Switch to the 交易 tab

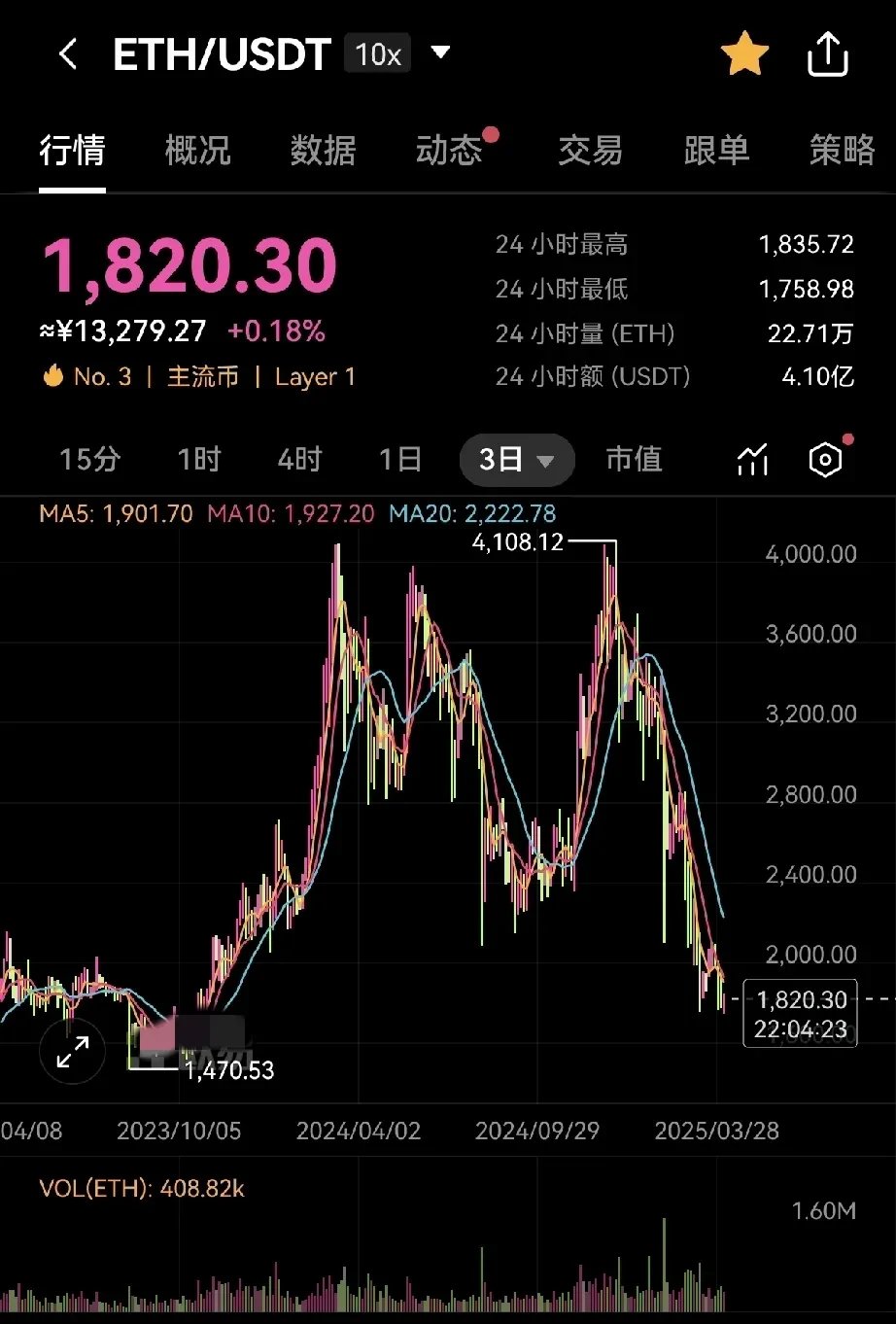pyautogui.click(x=589, y=152)
